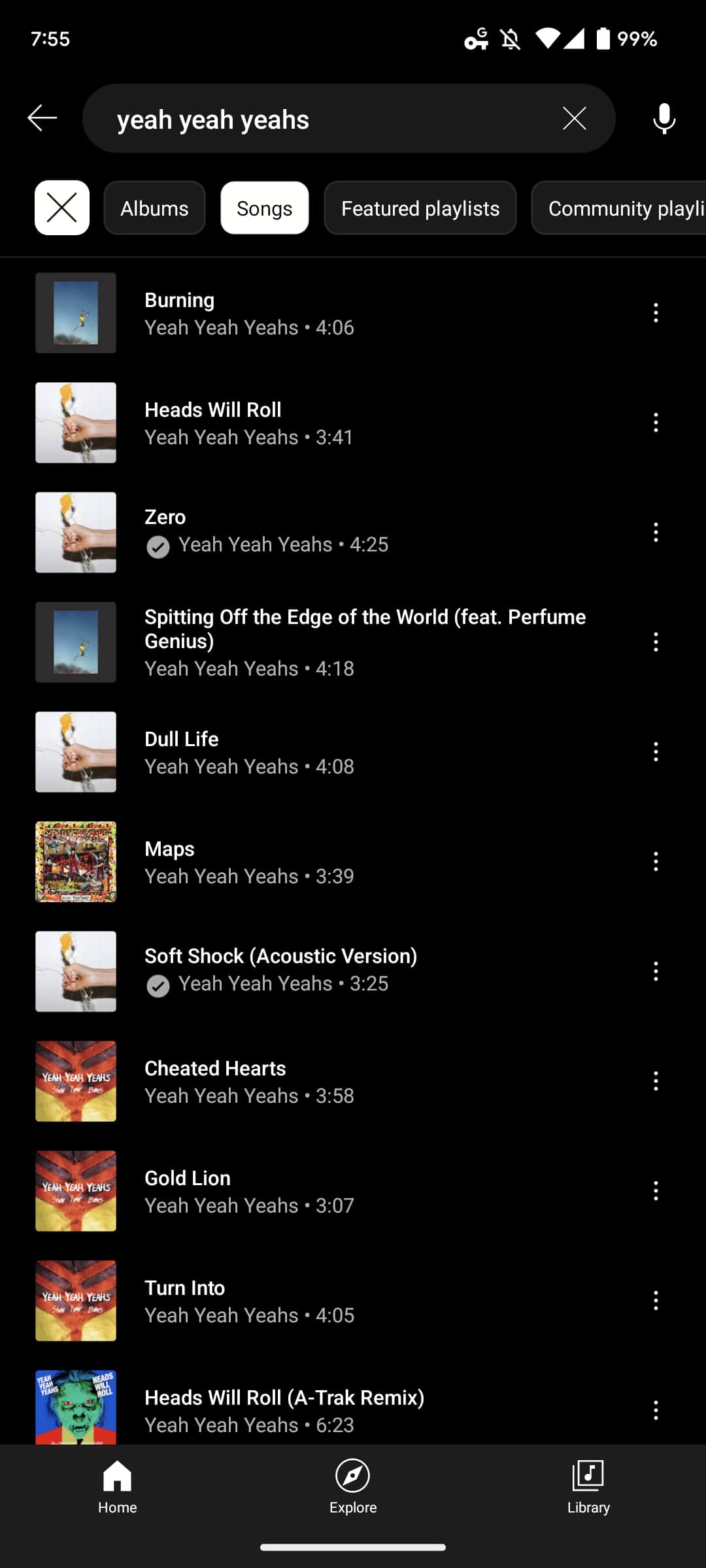Image resolution: width=706 pixels, height=1568 pixels.
Task: Open the three-dot menu for Cheated Hearts
Action: point(656,1081)
